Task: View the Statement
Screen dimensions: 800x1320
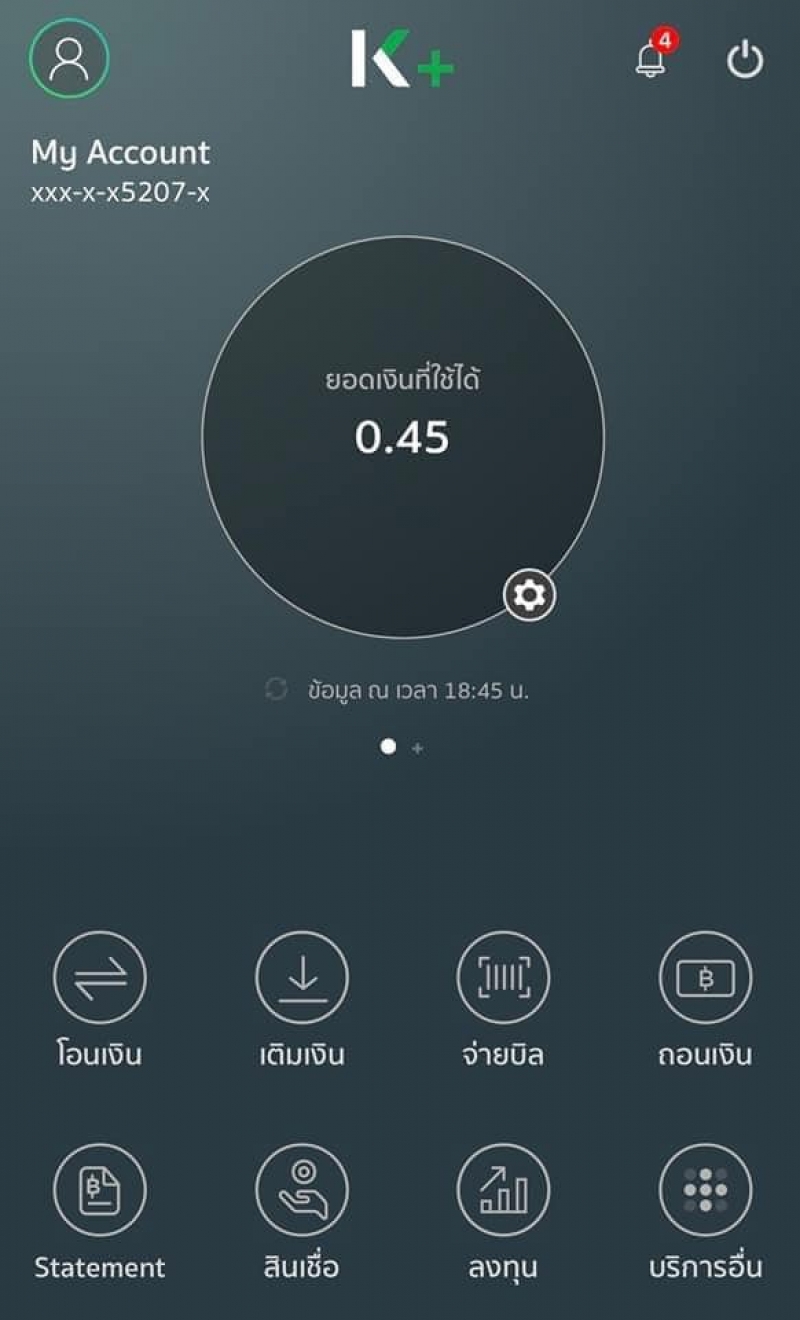Action: pos(99,1190)
